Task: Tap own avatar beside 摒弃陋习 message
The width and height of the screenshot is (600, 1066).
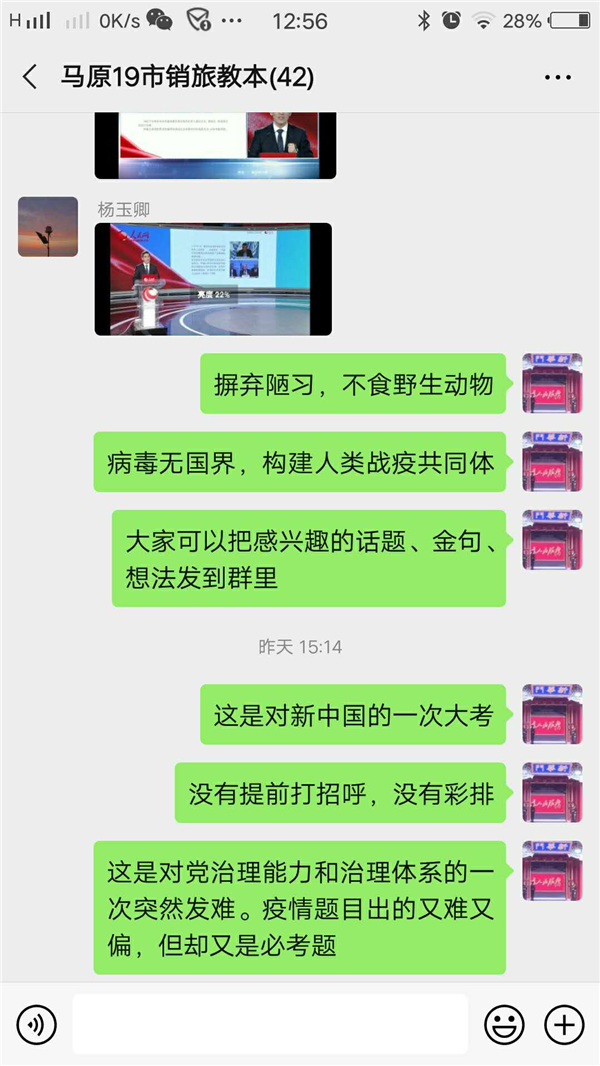Action: pyautogui.click(x=552, y=383)
